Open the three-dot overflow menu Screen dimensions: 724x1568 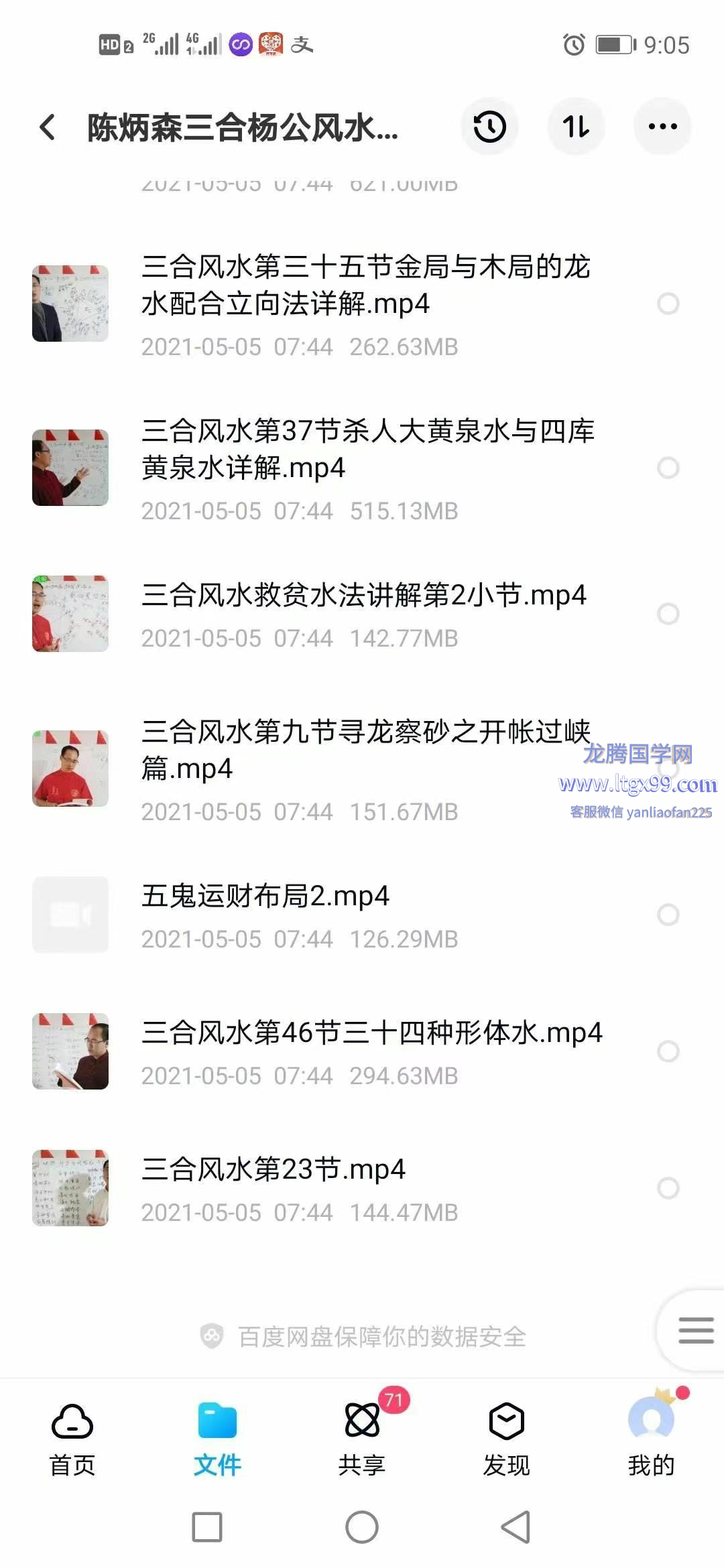662,127
